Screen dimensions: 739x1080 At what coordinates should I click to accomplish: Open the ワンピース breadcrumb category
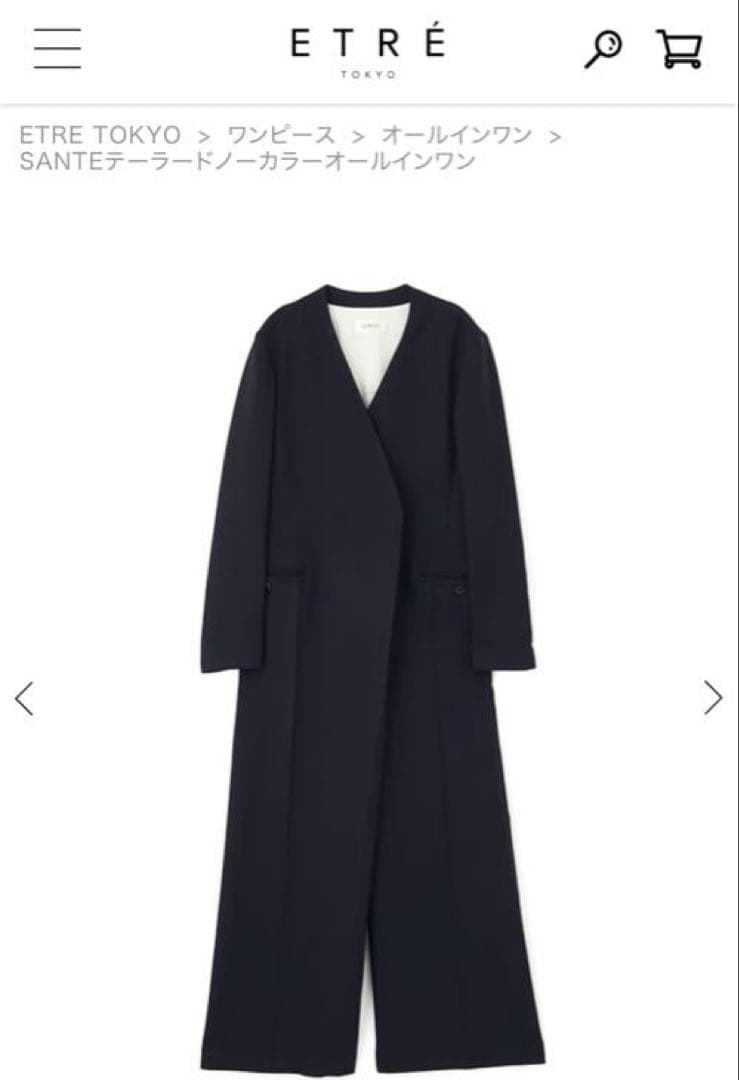click(x=281, y=135)
